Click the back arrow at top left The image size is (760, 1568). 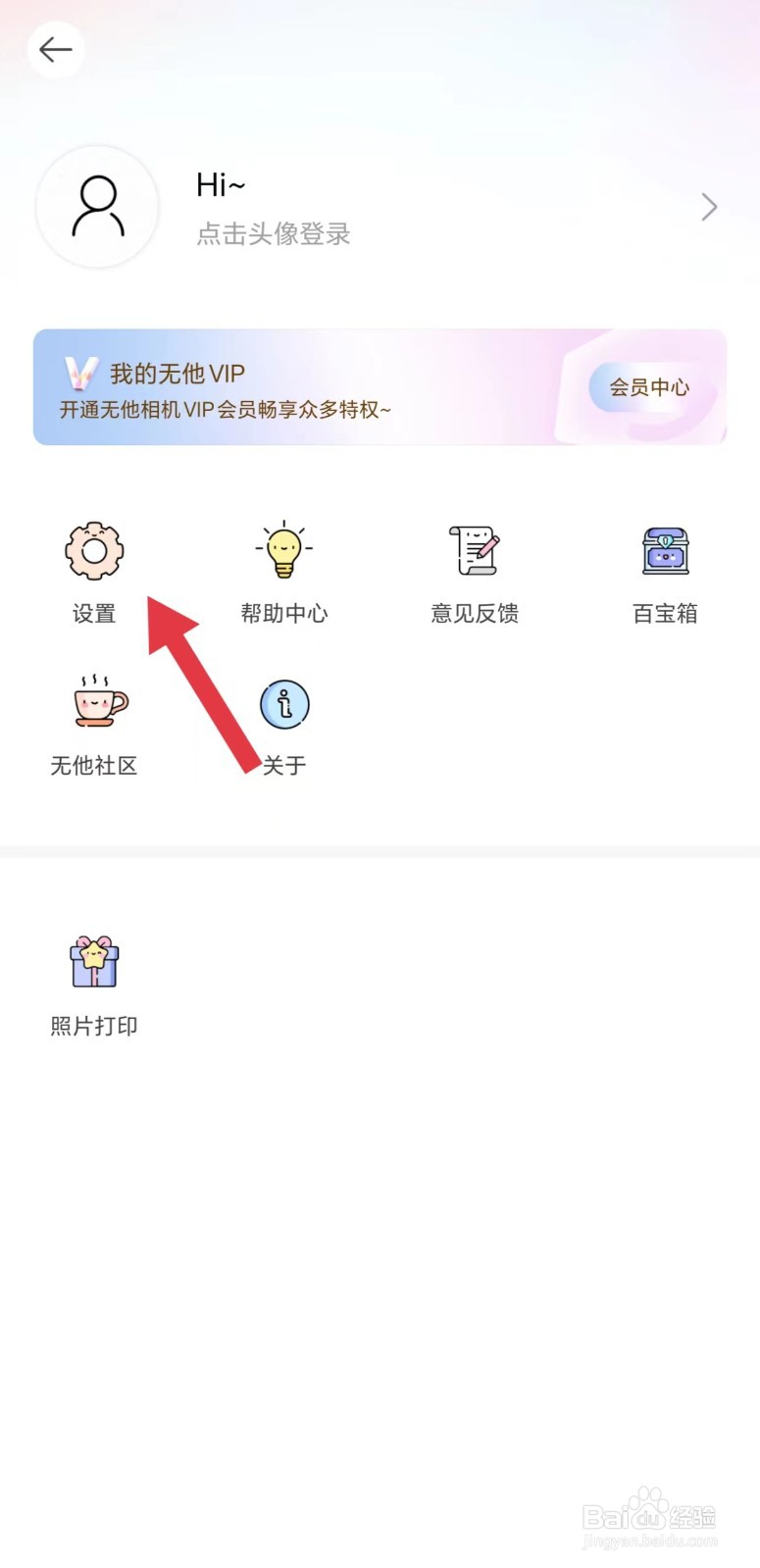(55, 49)
